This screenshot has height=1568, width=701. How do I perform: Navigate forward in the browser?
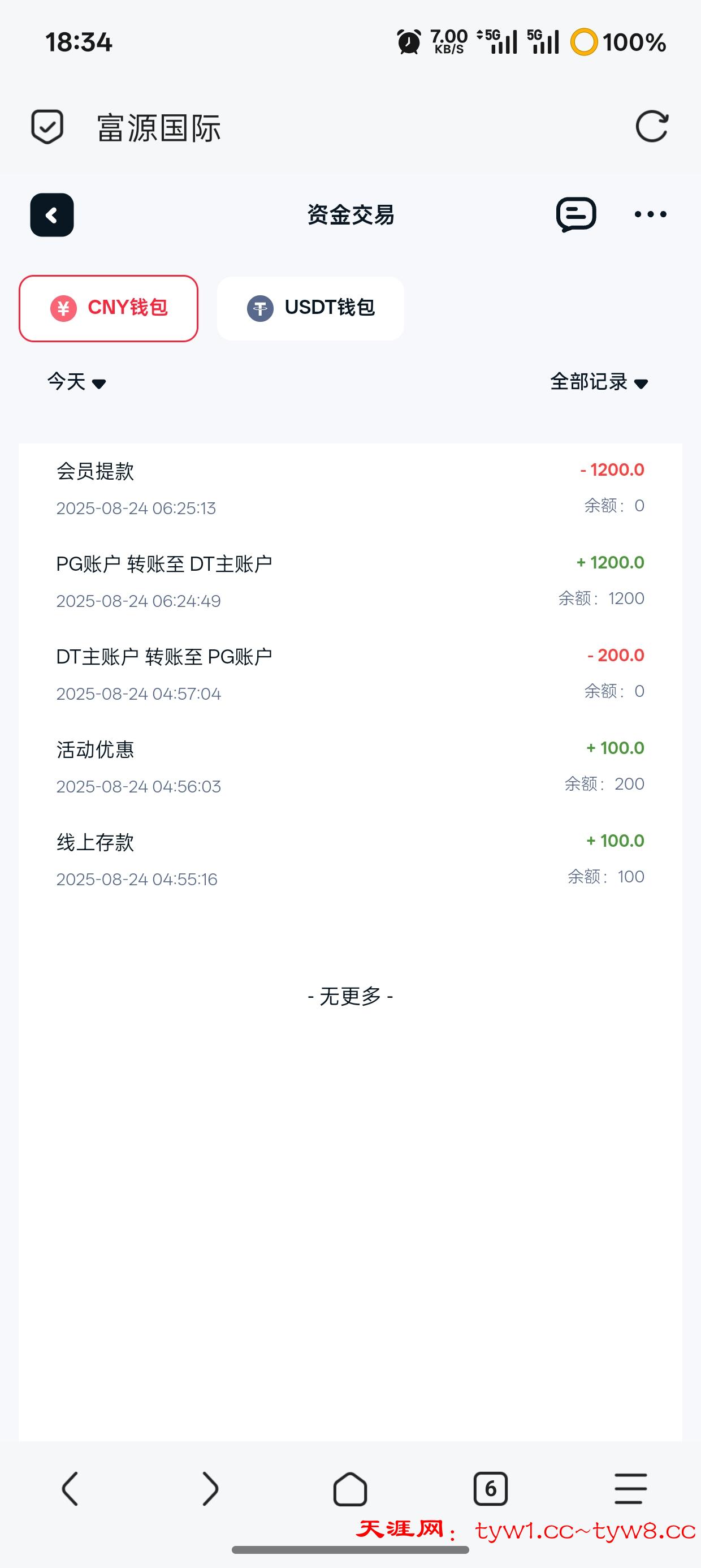point(210,1489)
